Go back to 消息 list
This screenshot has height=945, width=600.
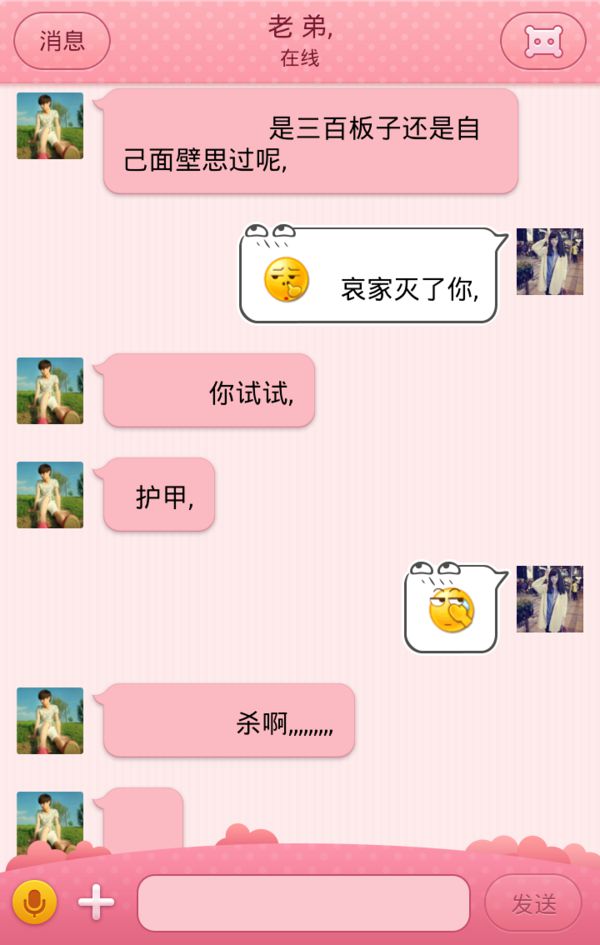tap(62, 41)
